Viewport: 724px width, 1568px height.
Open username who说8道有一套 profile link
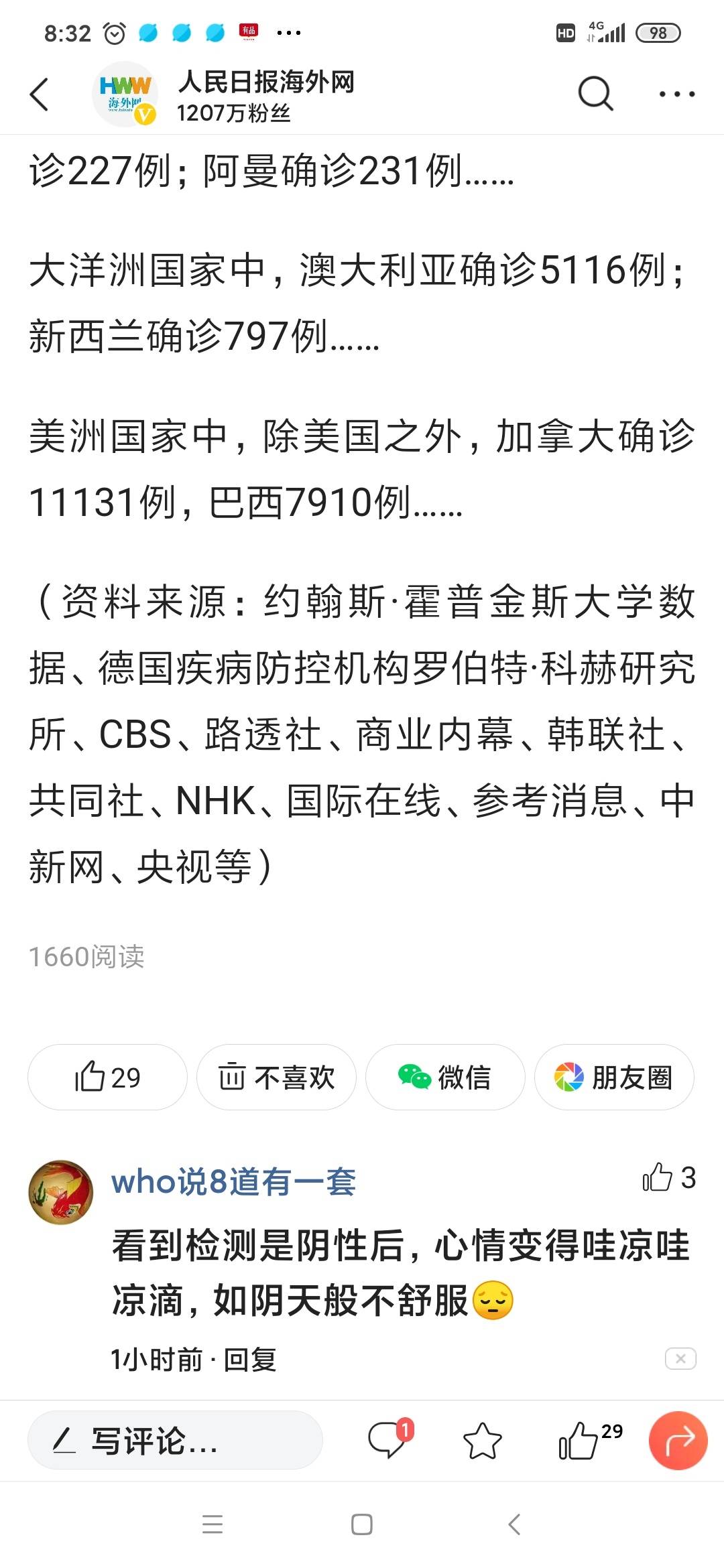tap(233, 1181)
